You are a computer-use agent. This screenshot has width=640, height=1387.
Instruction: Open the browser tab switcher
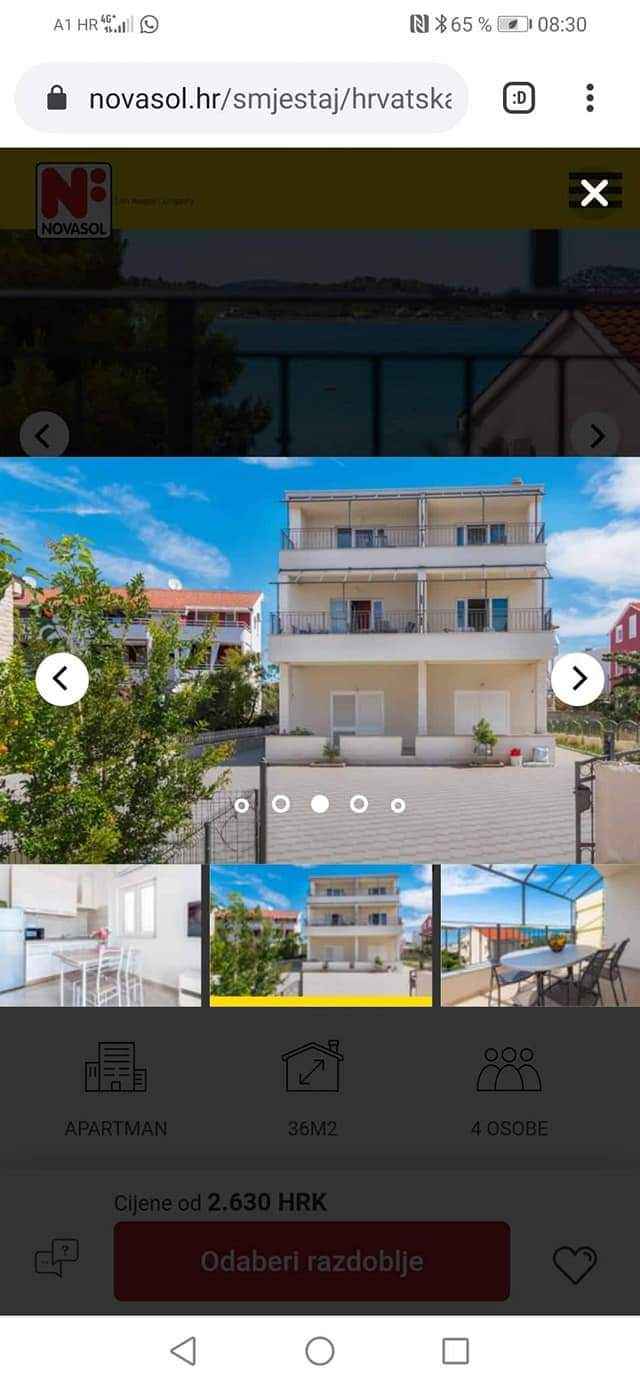click(519, 98)
